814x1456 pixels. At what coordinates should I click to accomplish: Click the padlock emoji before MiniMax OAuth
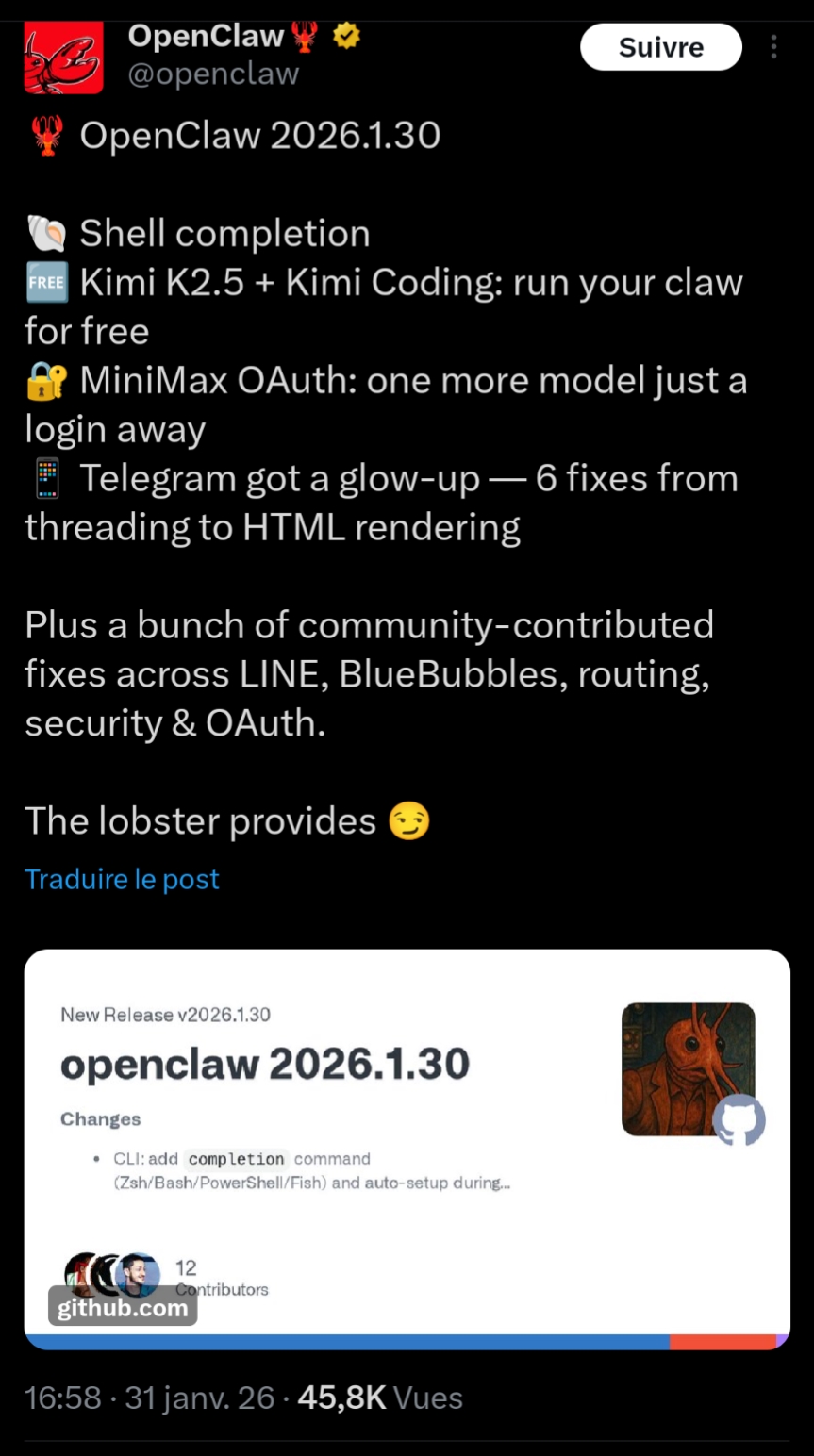point(46,380)
